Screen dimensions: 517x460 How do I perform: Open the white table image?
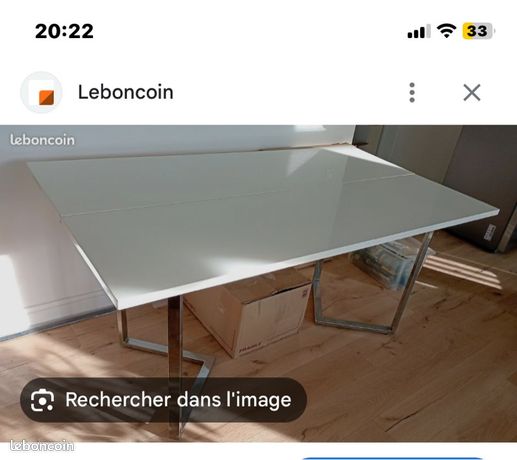pos(258,283)
